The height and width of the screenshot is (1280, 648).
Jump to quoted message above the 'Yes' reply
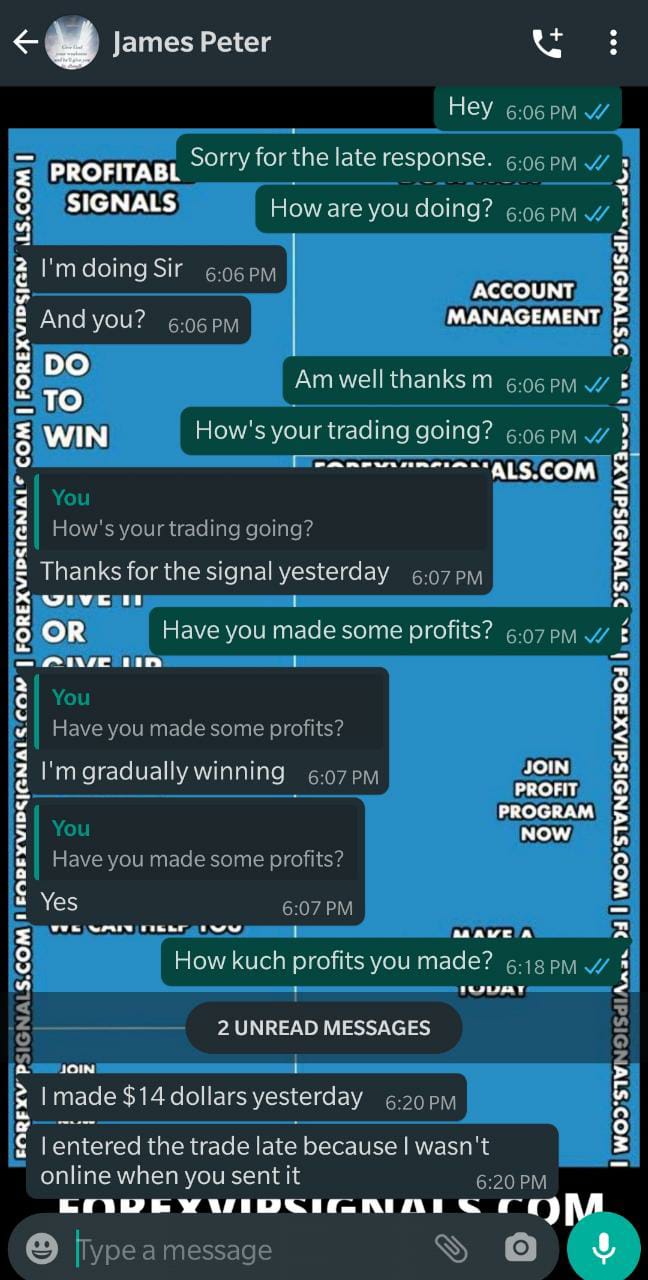click(x=198, y=844)
